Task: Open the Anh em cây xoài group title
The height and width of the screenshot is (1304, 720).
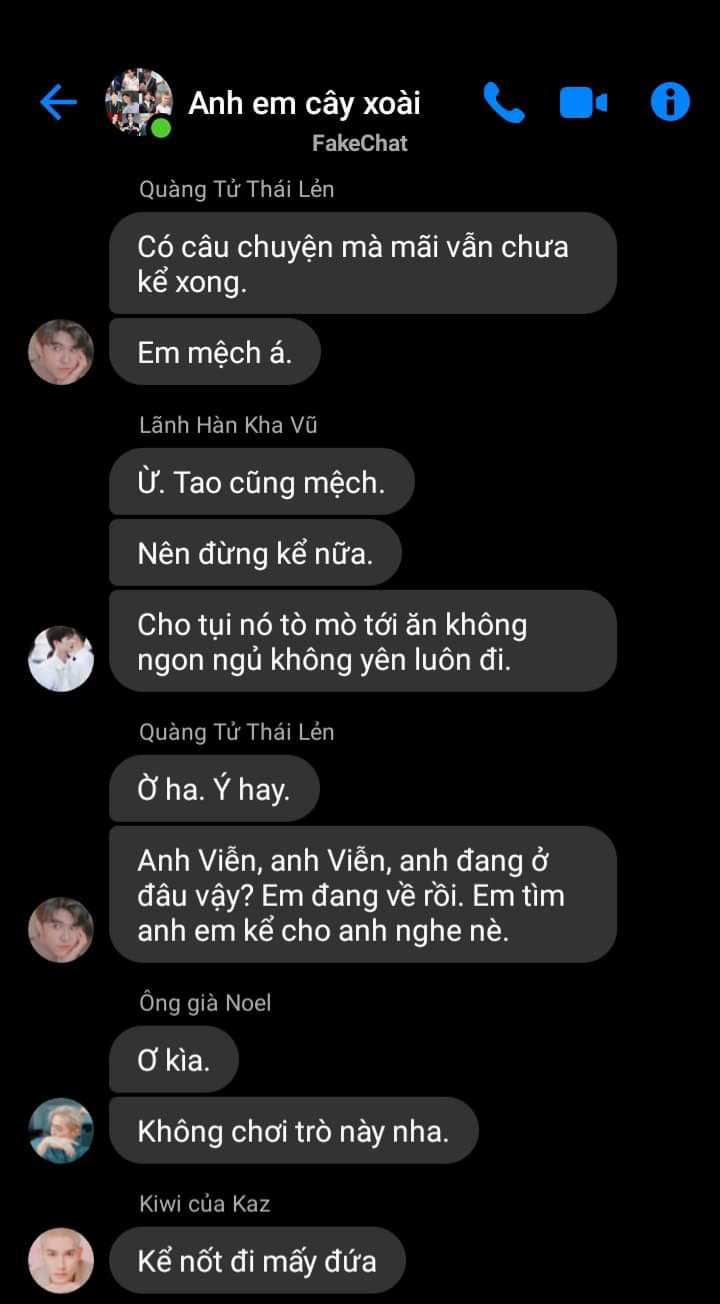Action: pyautogui.click(x=304, y=103)
